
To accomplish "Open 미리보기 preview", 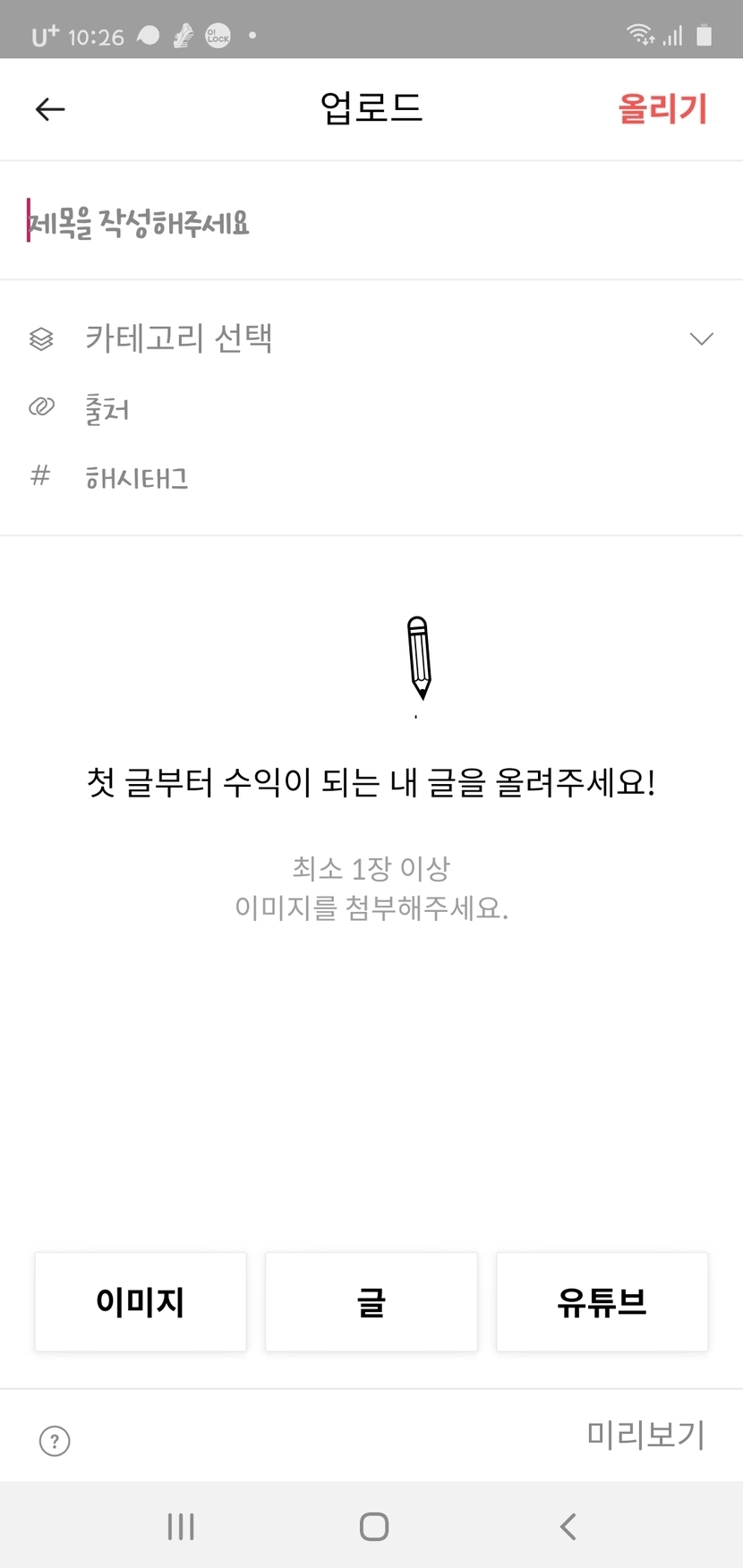I will 645,1435.
